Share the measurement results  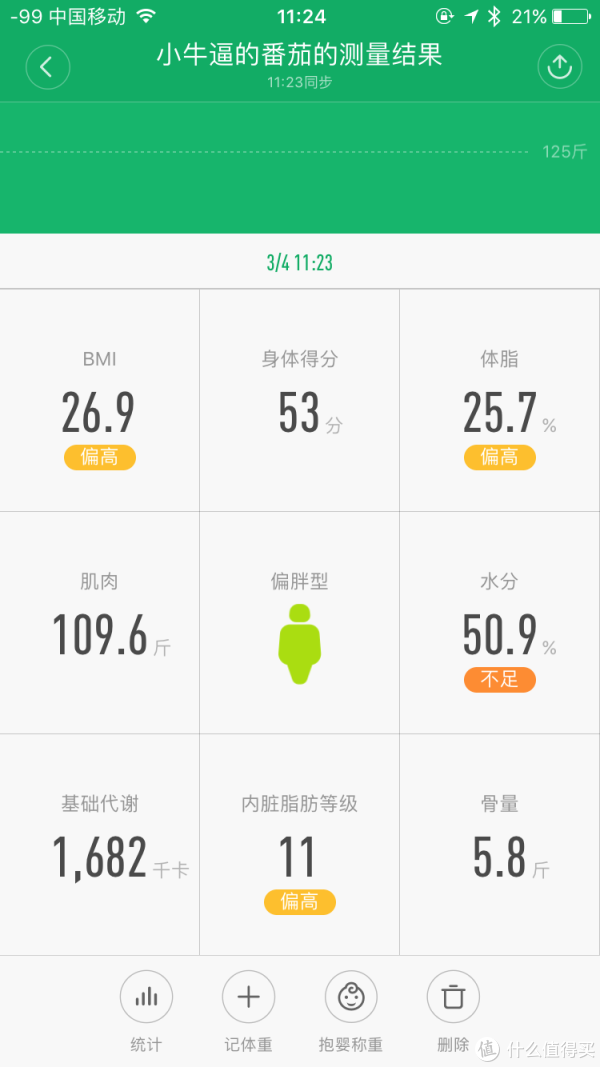point(559,67)
